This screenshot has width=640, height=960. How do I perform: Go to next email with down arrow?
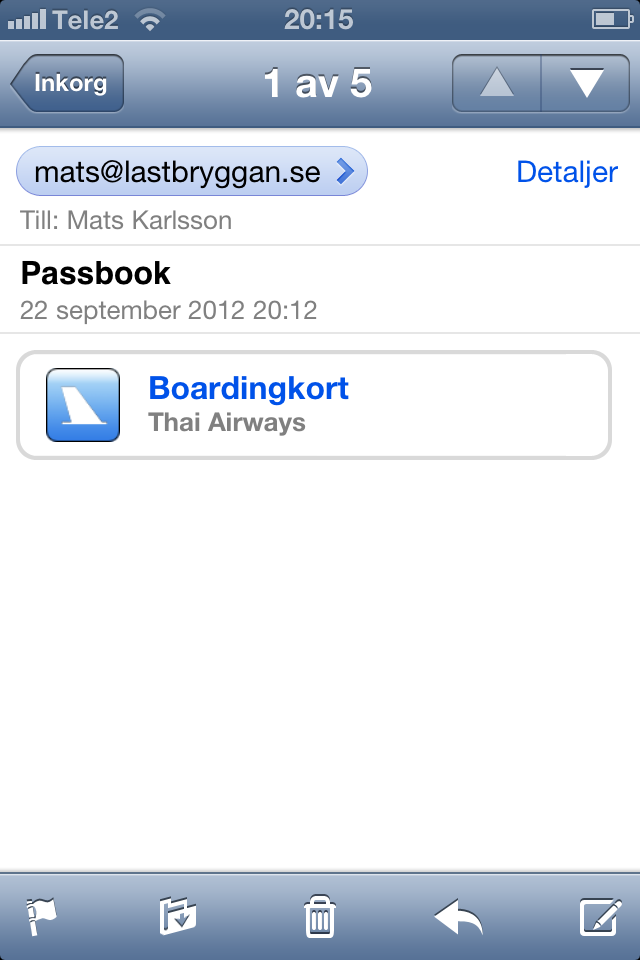[585, 83]
